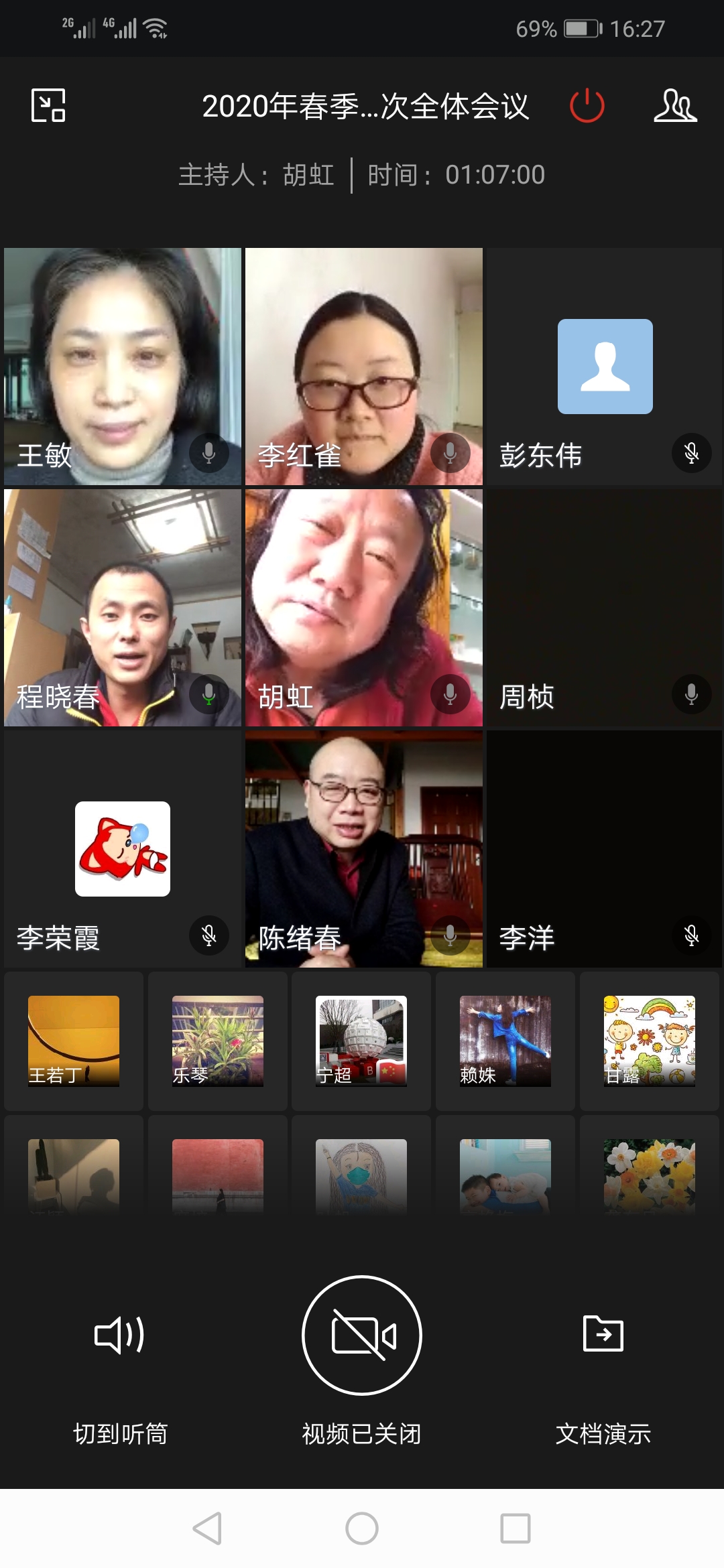Open recent apps from the navigation bar
Viewport: 724px width, 1568px height.
click(x=516, y=1528)
